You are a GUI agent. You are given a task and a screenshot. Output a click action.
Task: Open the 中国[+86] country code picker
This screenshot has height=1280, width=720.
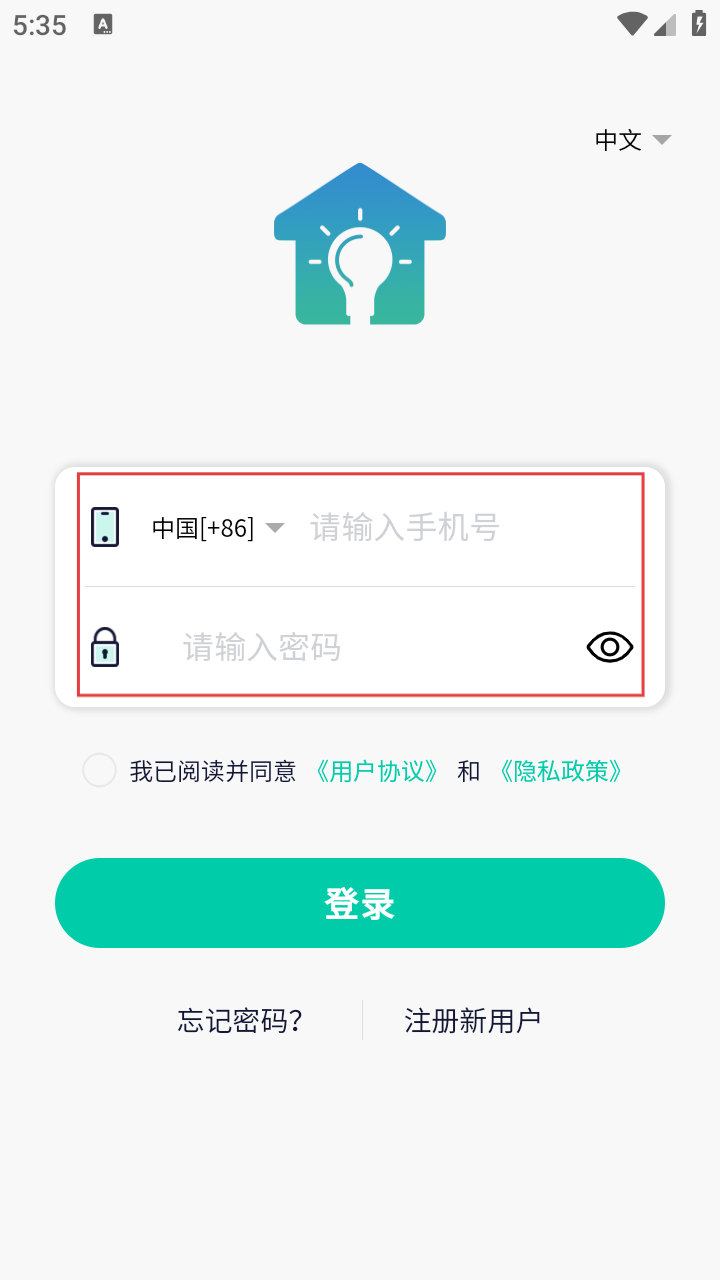pos(218,527)
